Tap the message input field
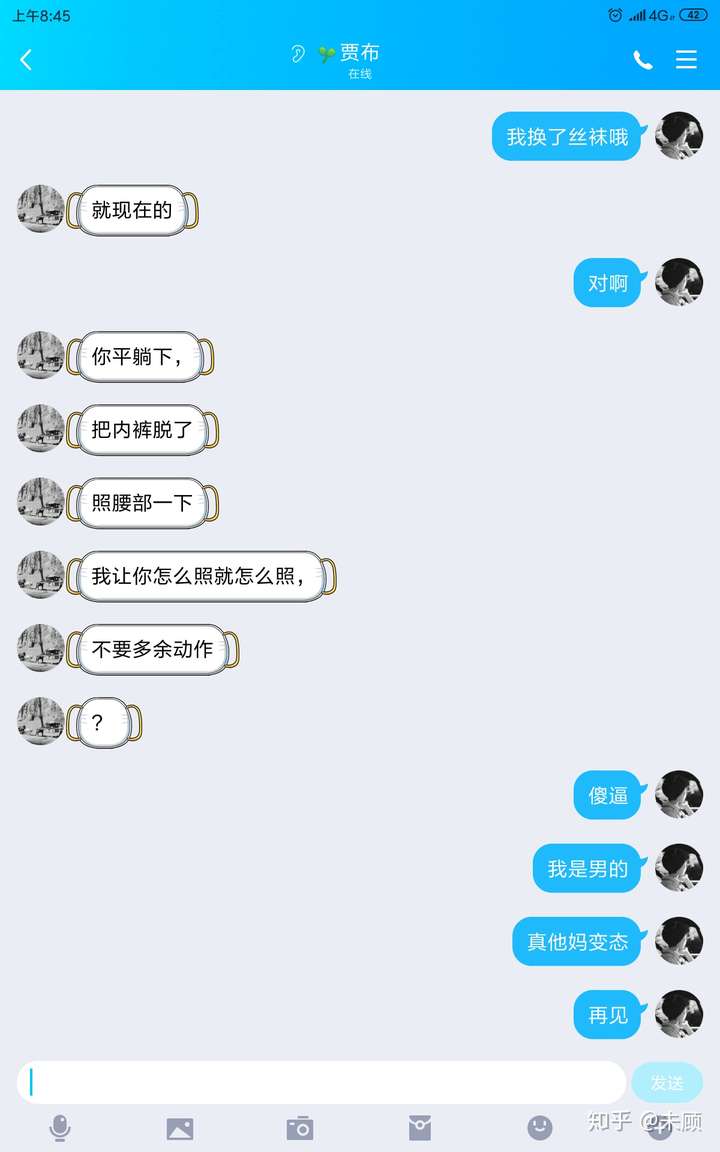The image size is (720, 1152). tap(320, 1082)
